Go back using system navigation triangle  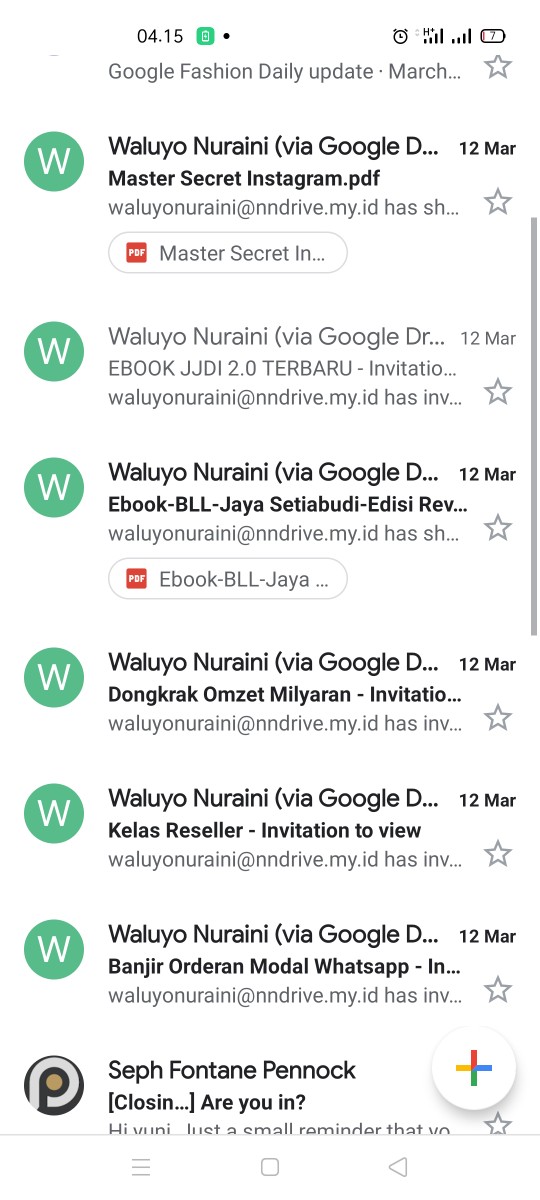398,1167
